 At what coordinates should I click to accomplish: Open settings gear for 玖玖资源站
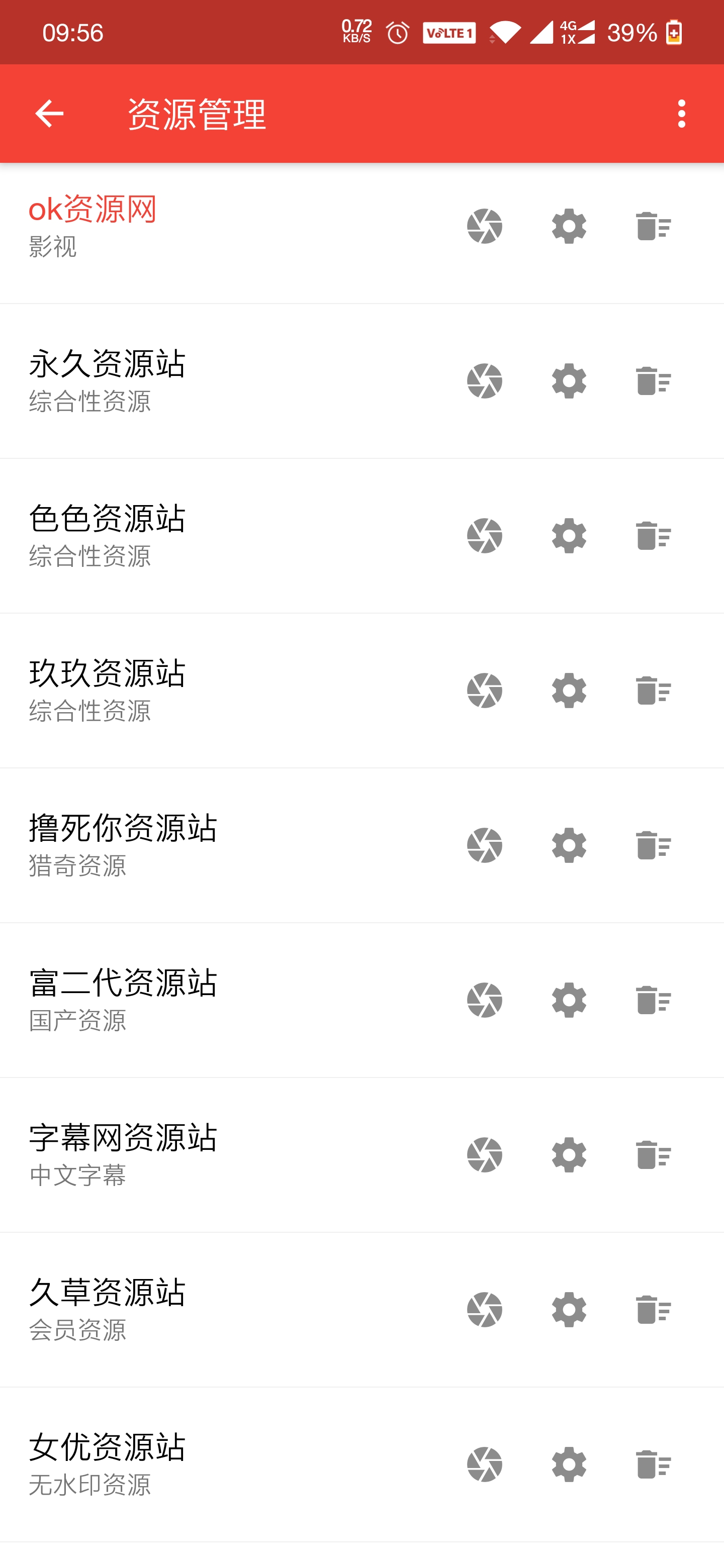tap(569, 690)
